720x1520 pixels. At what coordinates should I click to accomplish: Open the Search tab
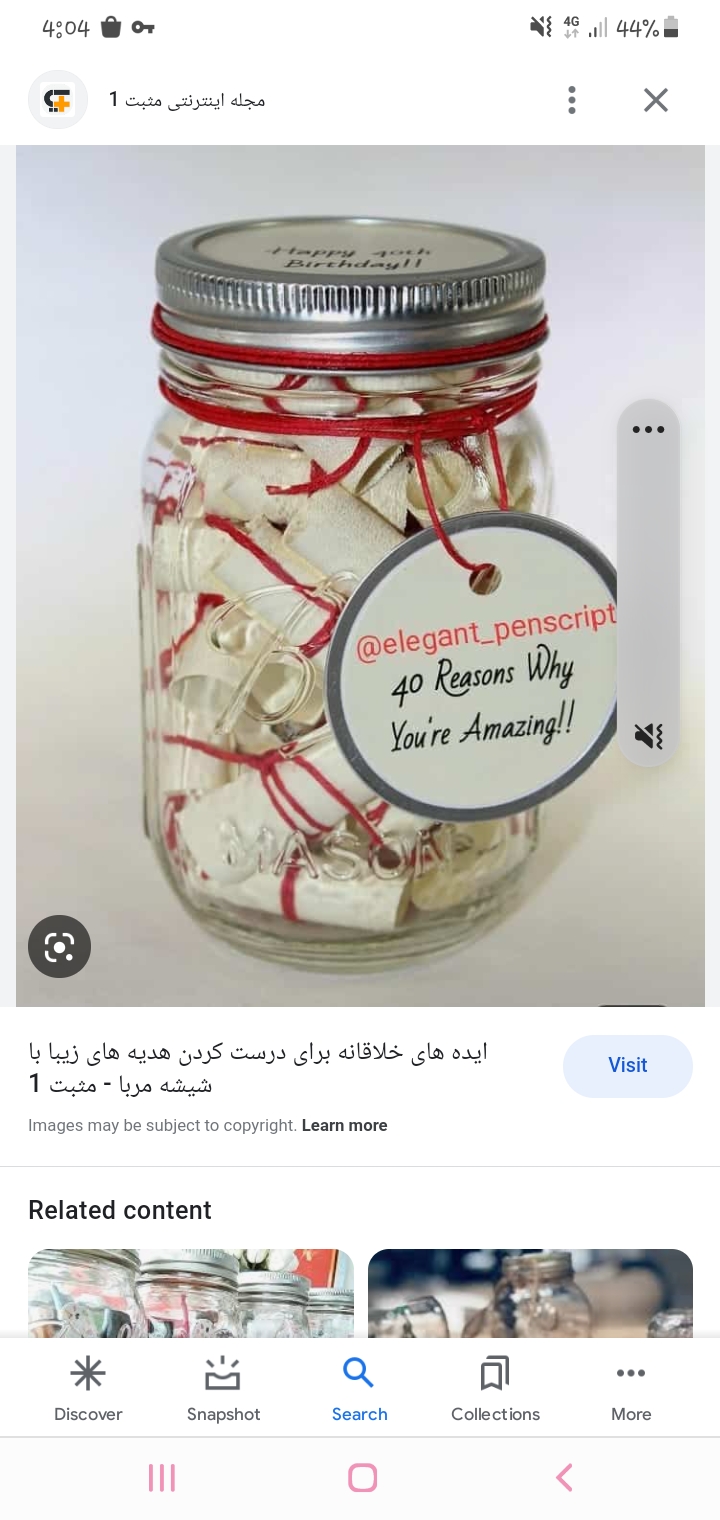point(359,1389)
